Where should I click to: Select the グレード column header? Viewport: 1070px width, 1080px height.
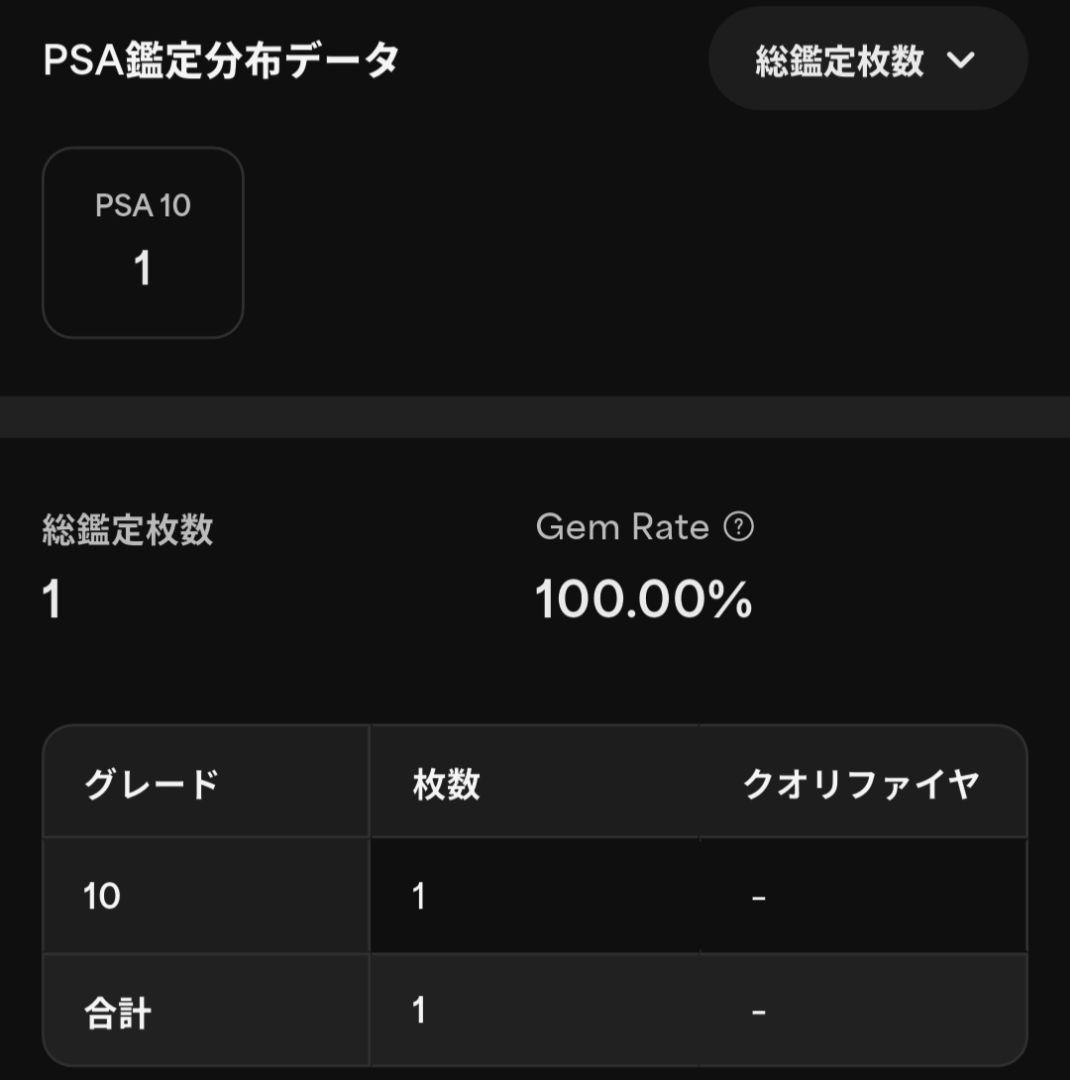tap(150, 781)
